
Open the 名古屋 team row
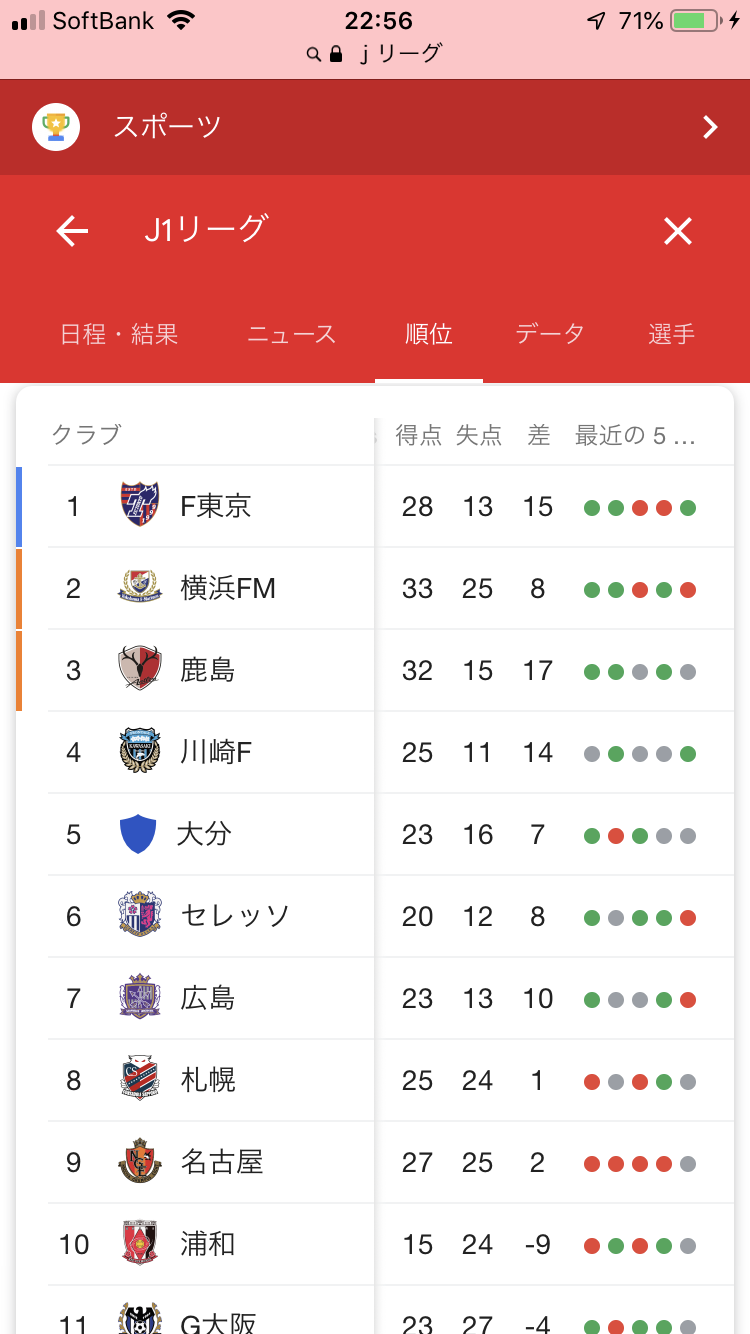[x=375, y=1162]
